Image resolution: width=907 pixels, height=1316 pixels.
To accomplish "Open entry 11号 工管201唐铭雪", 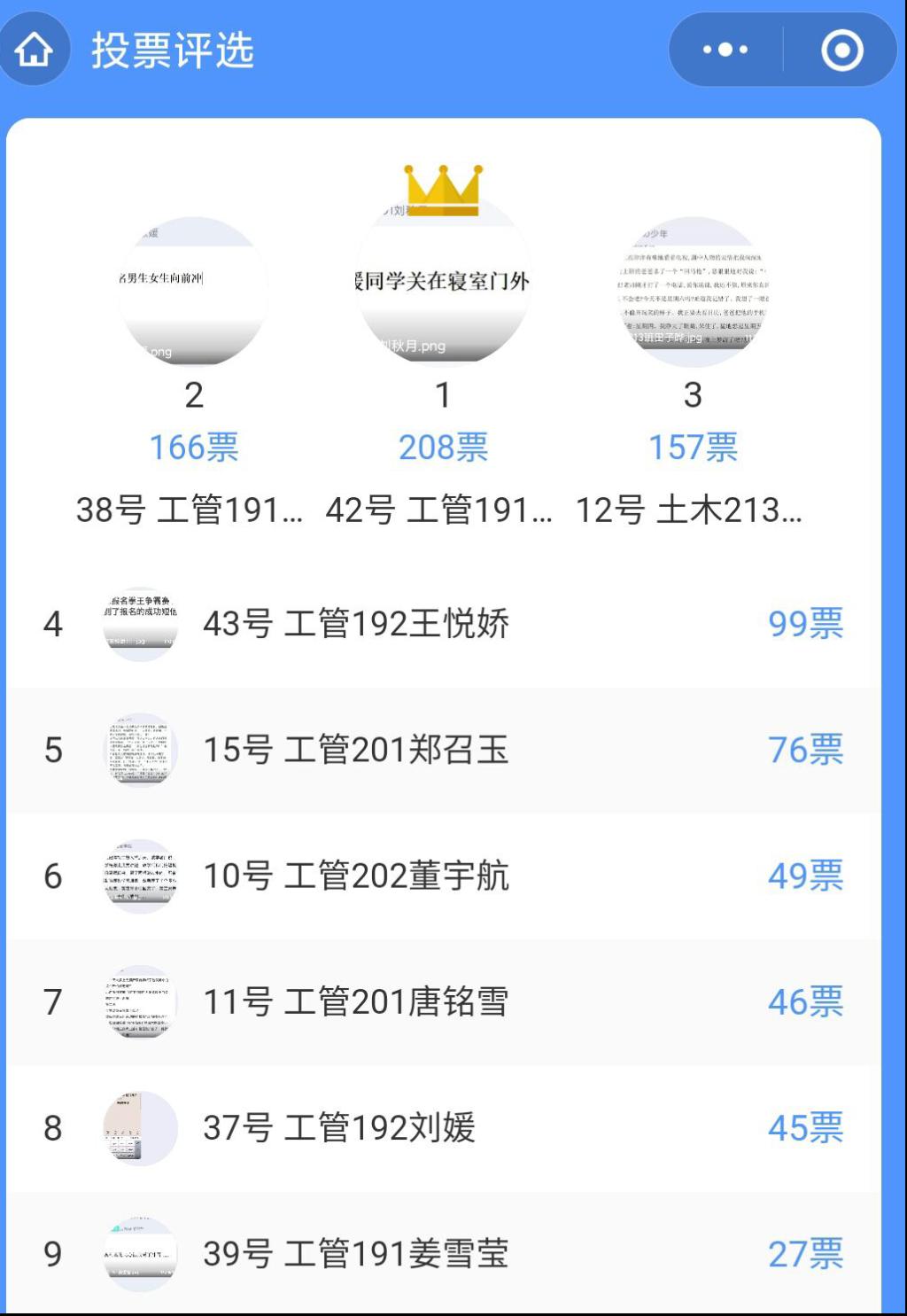I will pyautogui.click(x=356, y=1001).
